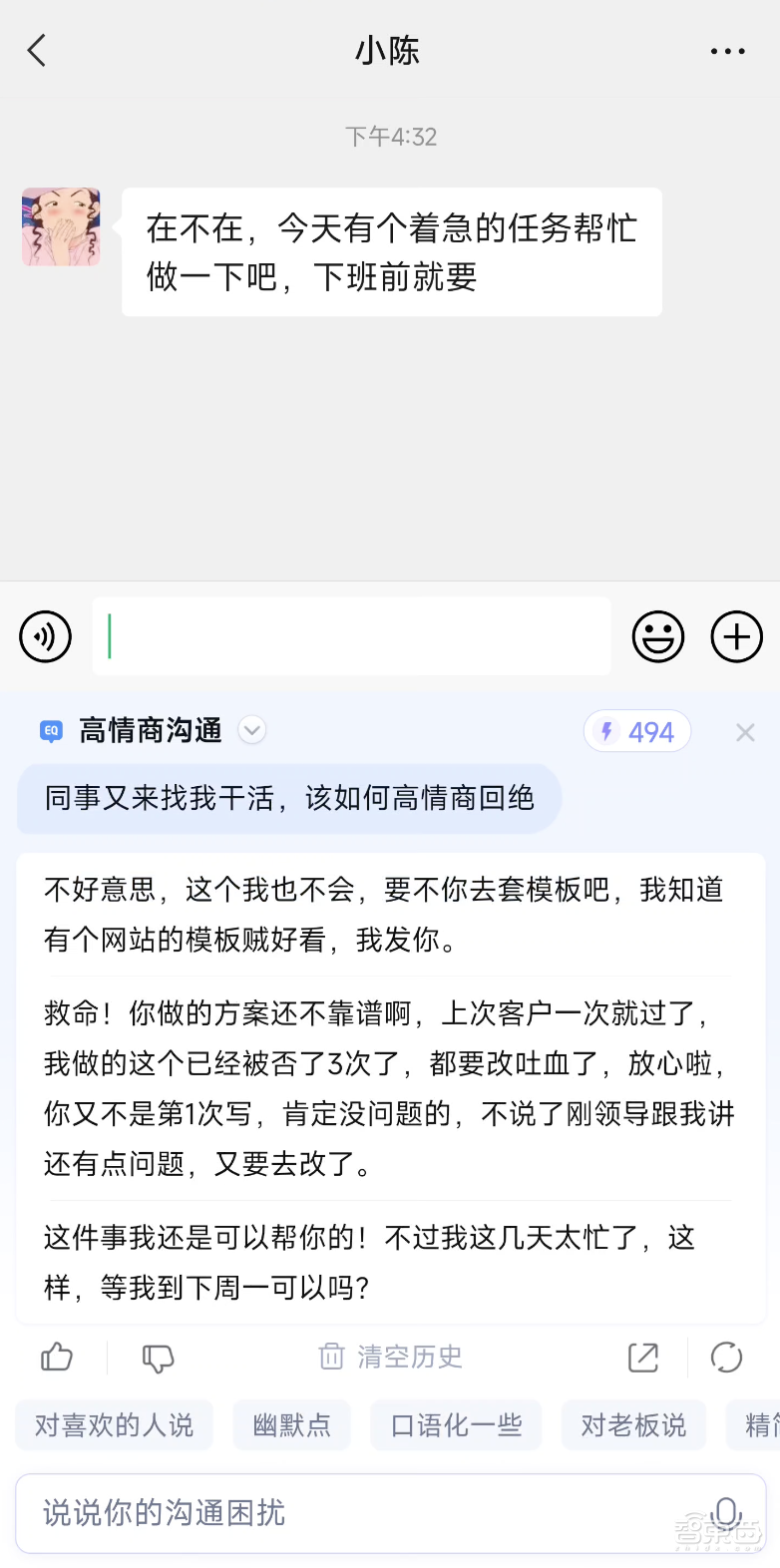Switch to voice input mode in the chat bar
780x1568 pixels.
[45, 636]
